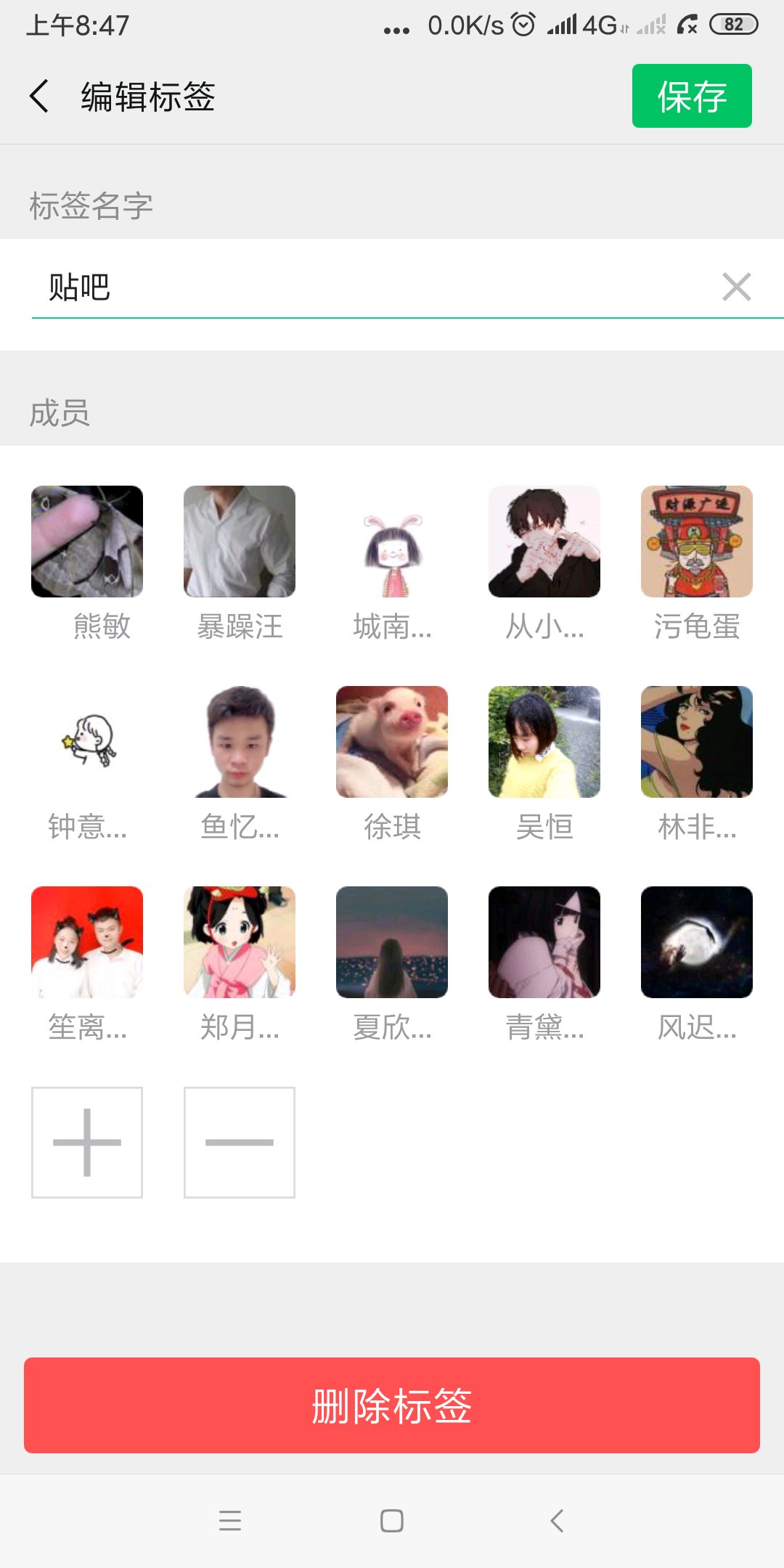The image size is (784, 1568).
Task: Delete this tag with 删除标签
Action: [x=392, y=1405]
